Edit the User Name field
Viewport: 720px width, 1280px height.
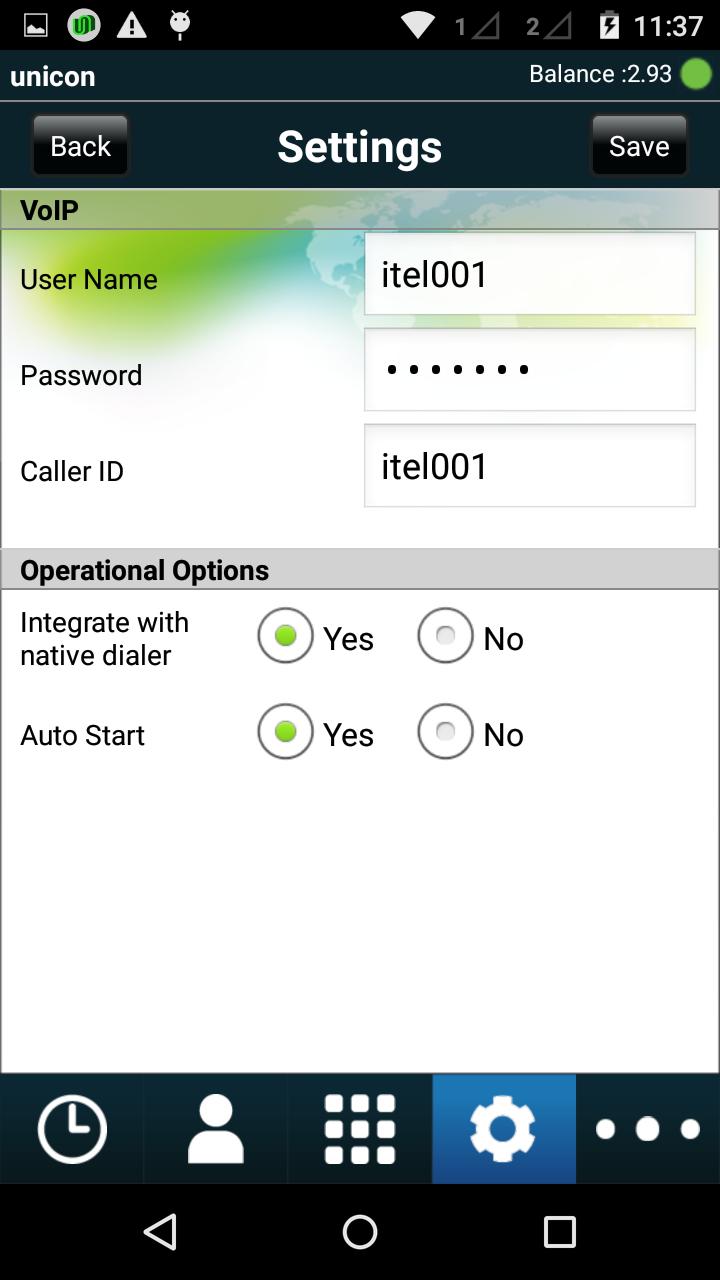tap(529, 274)
